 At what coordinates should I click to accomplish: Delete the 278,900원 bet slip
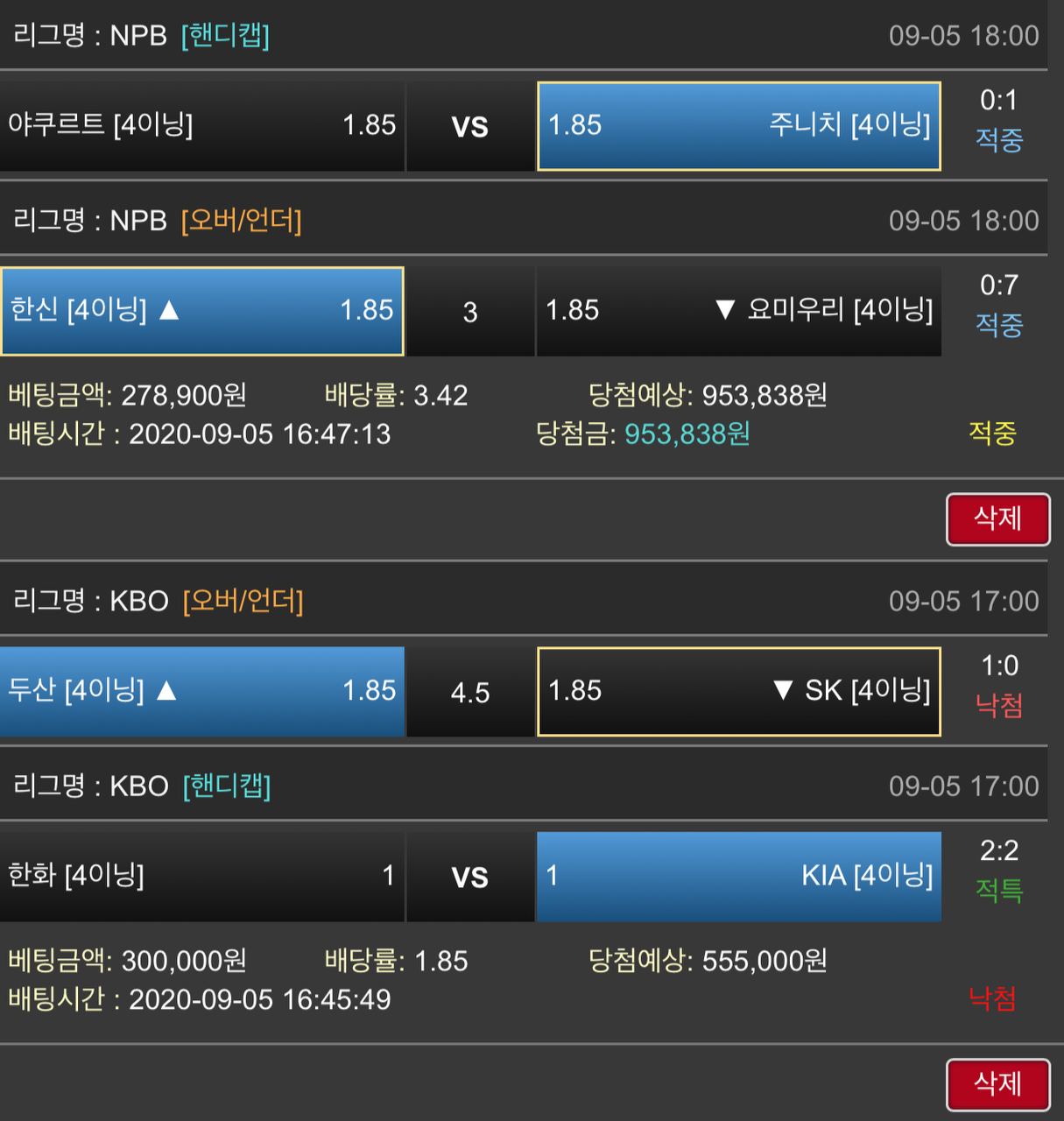997,519
